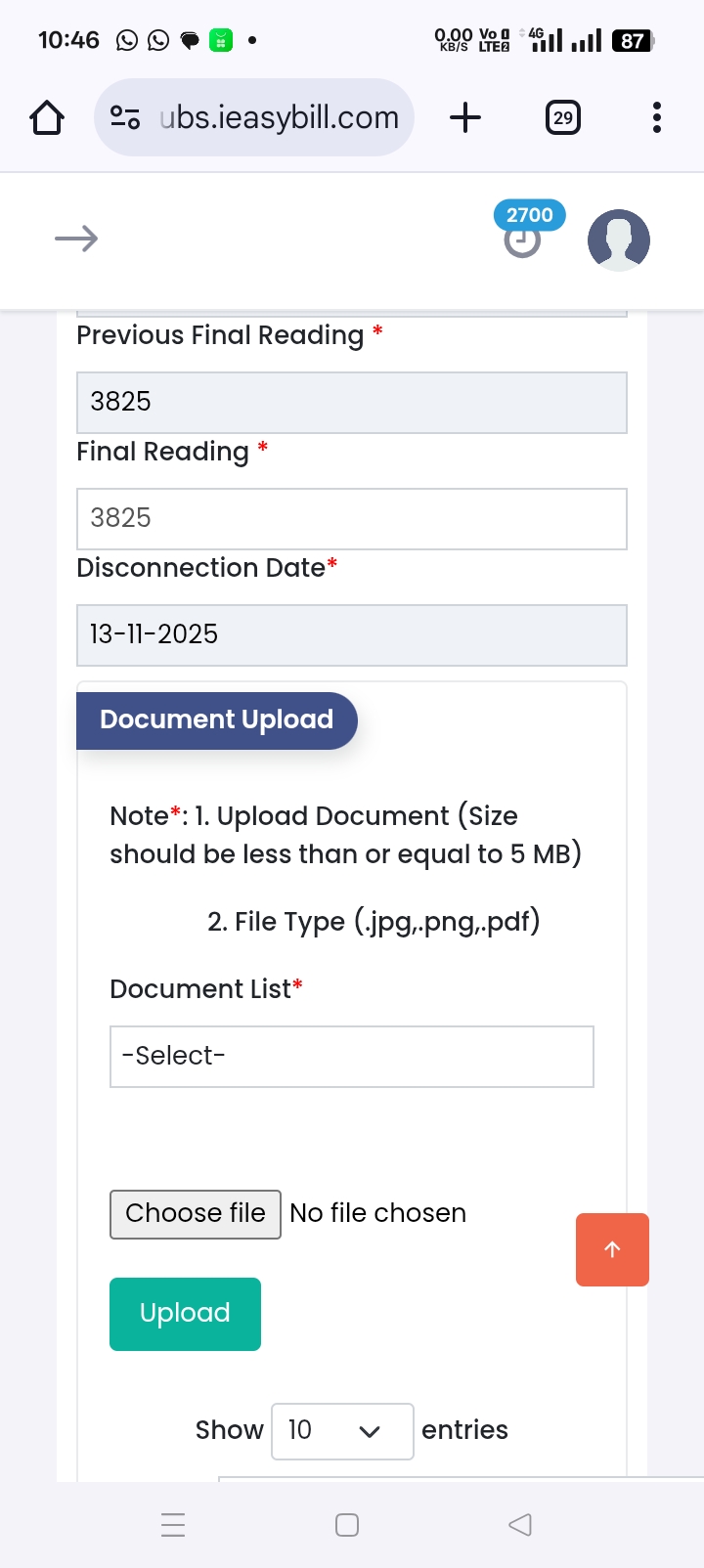Open the session timer showing 2700

point(524,233)
